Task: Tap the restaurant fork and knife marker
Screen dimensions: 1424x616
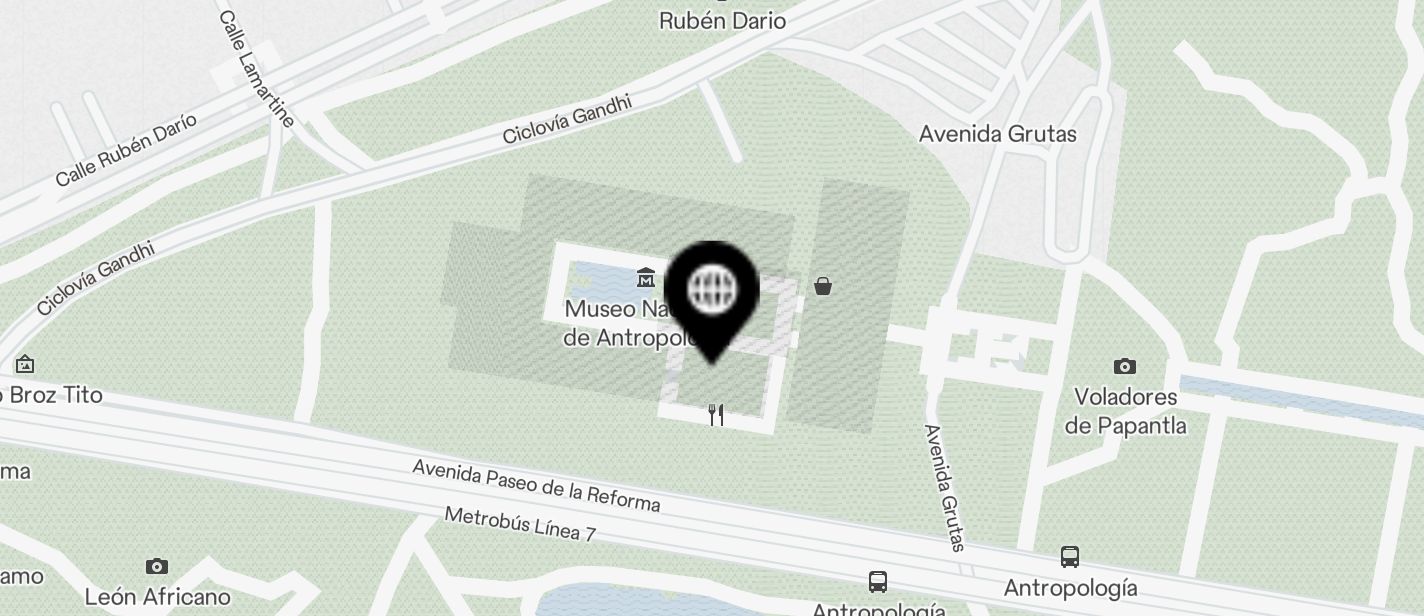Action: click(716, 415)
